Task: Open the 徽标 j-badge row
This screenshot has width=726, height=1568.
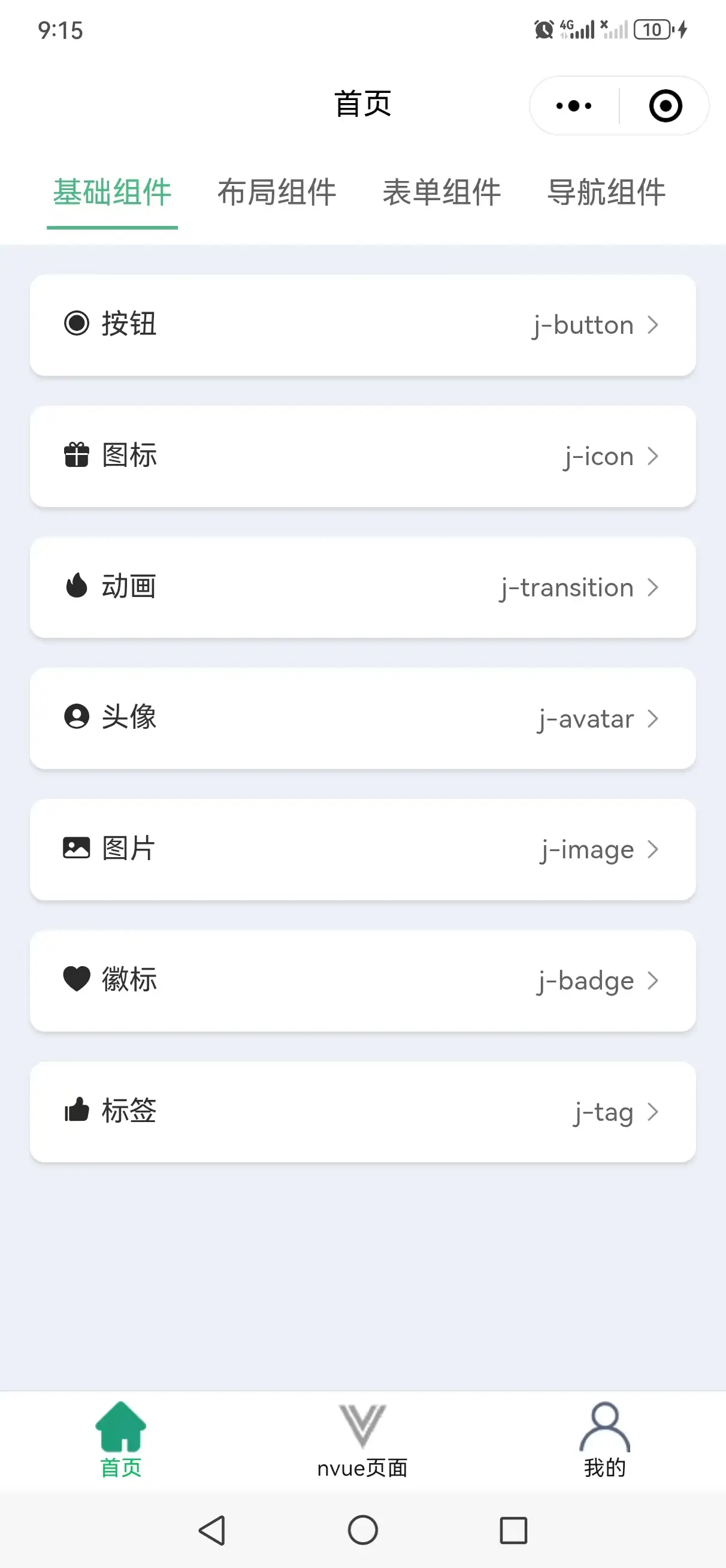Action: pyautogui.click(x=362, y=981)
